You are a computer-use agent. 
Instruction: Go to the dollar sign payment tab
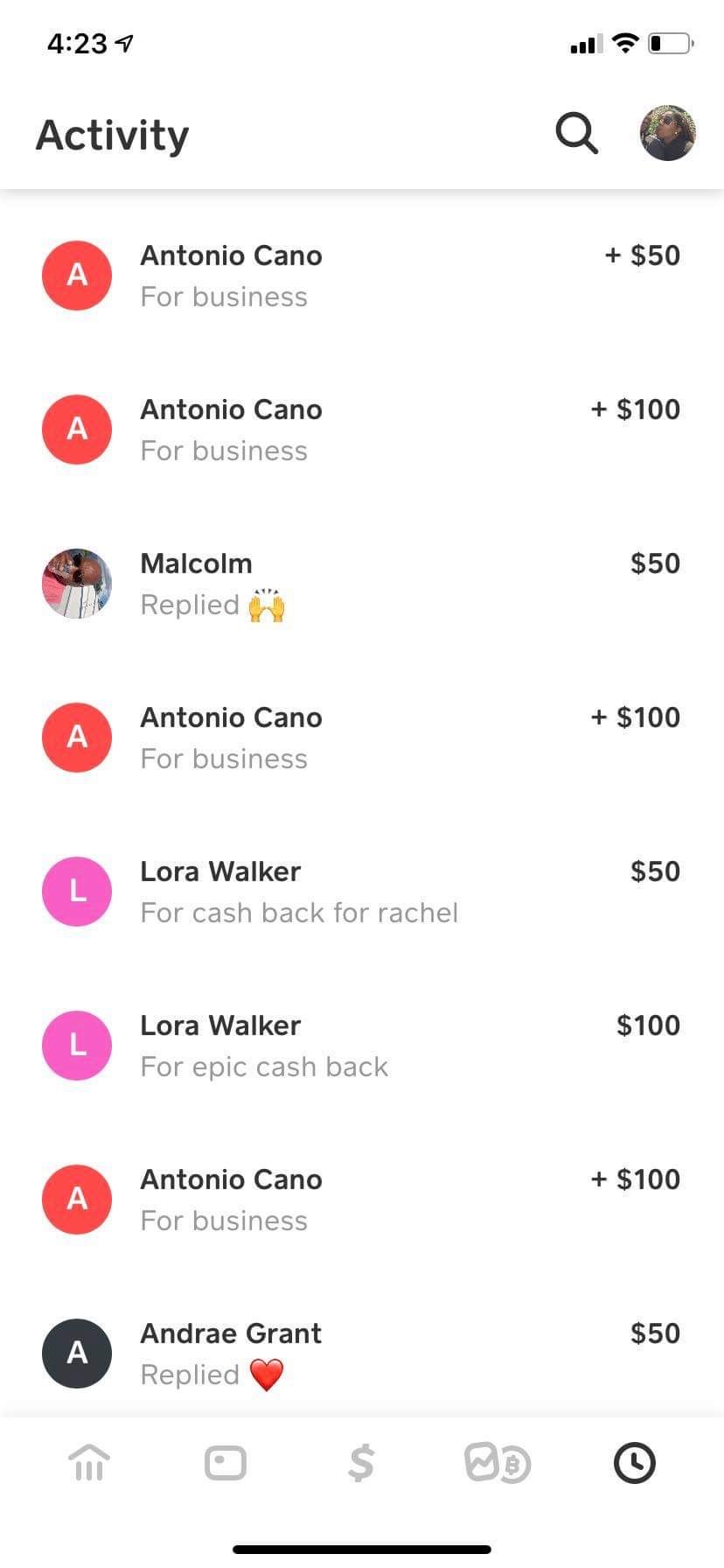coord(362,1462)
